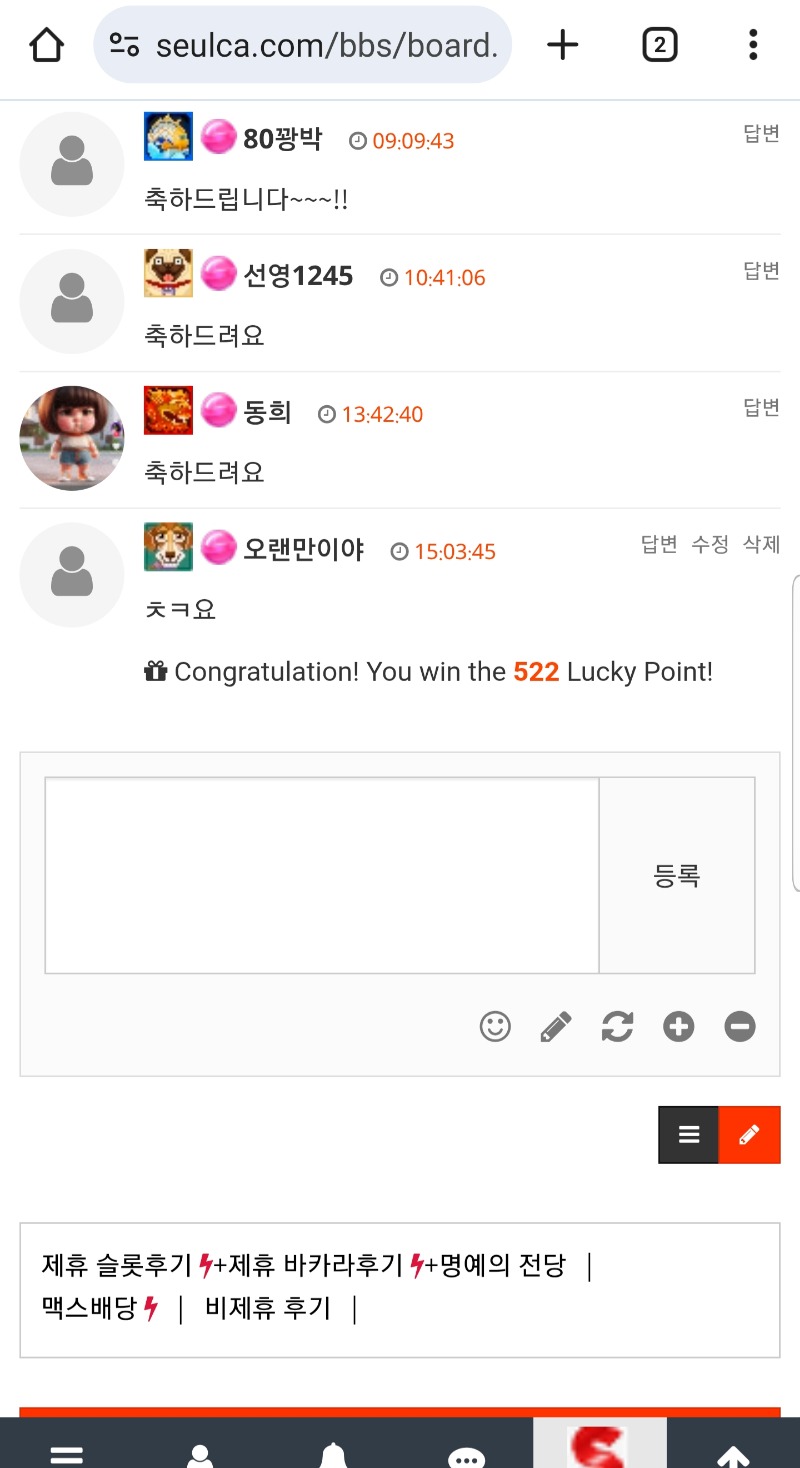The image size is (800, 1468).
Task: Reply to 선영1245's comment
Action: (761, 271)
